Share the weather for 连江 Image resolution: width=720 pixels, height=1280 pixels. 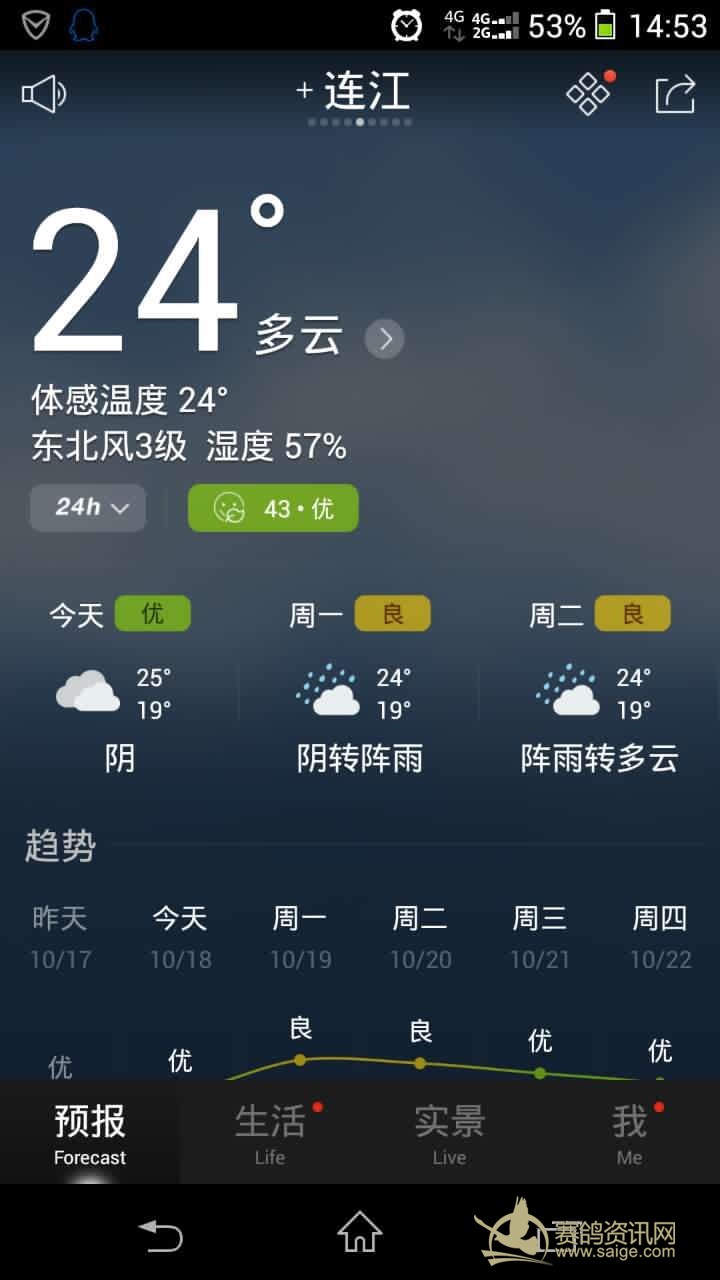coord(675,95)
